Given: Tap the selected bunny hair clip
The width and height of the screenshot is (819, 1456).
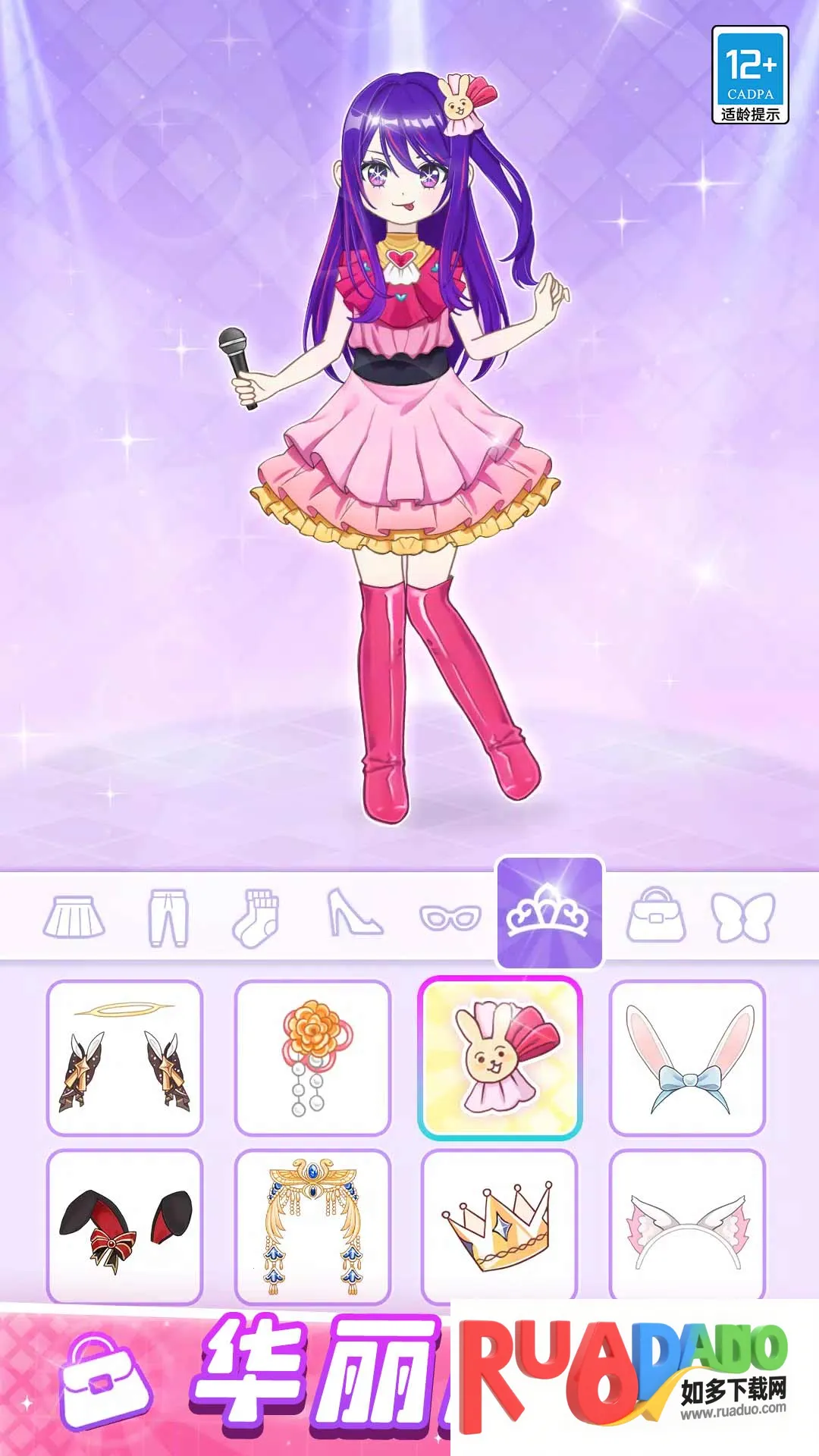Looking at the screenshot, I should coord(500,1058).
